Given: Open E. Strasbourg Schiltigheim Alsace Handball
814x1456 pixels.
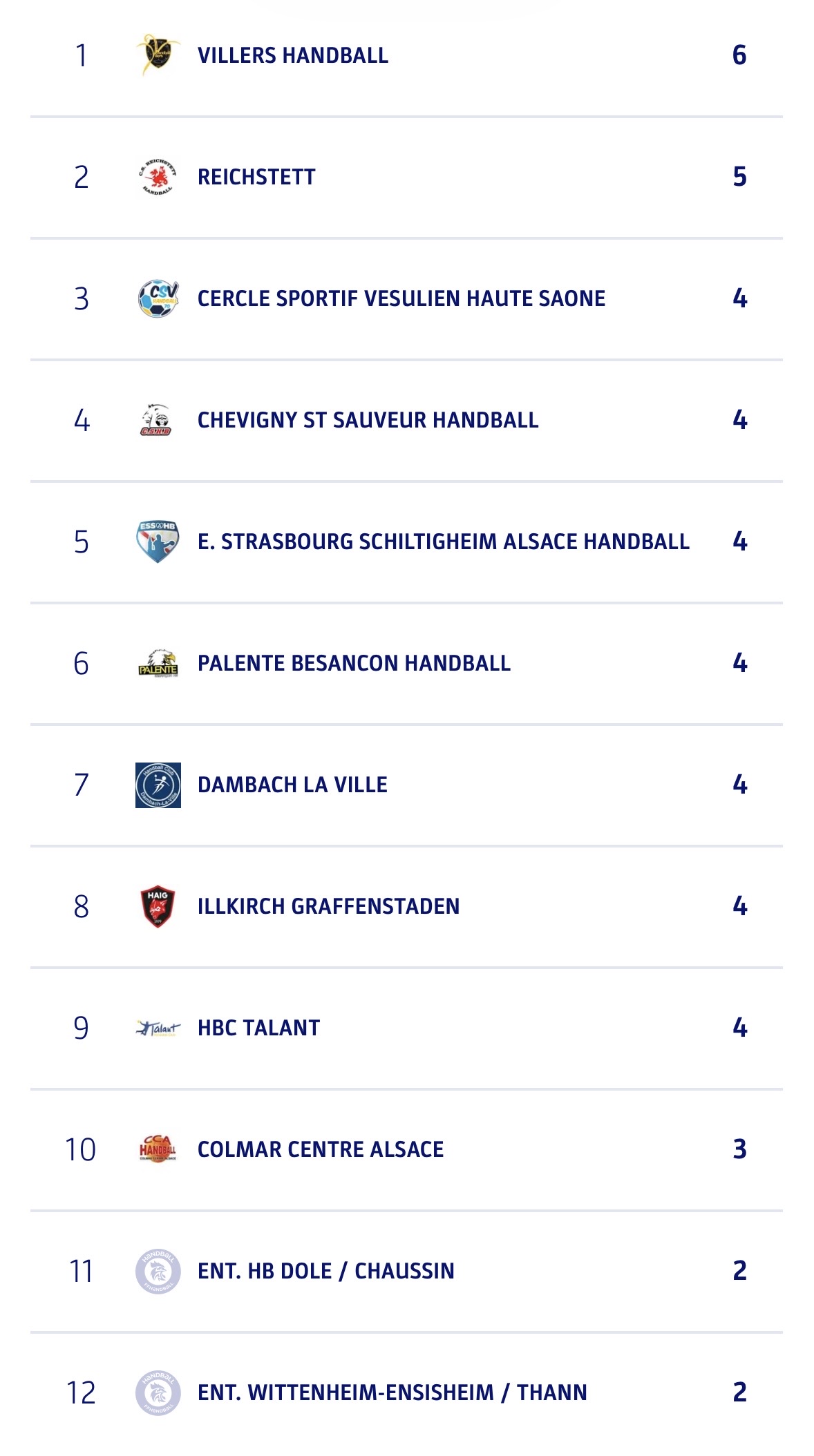Looking at the screenshot, I should tap(406, 542).
